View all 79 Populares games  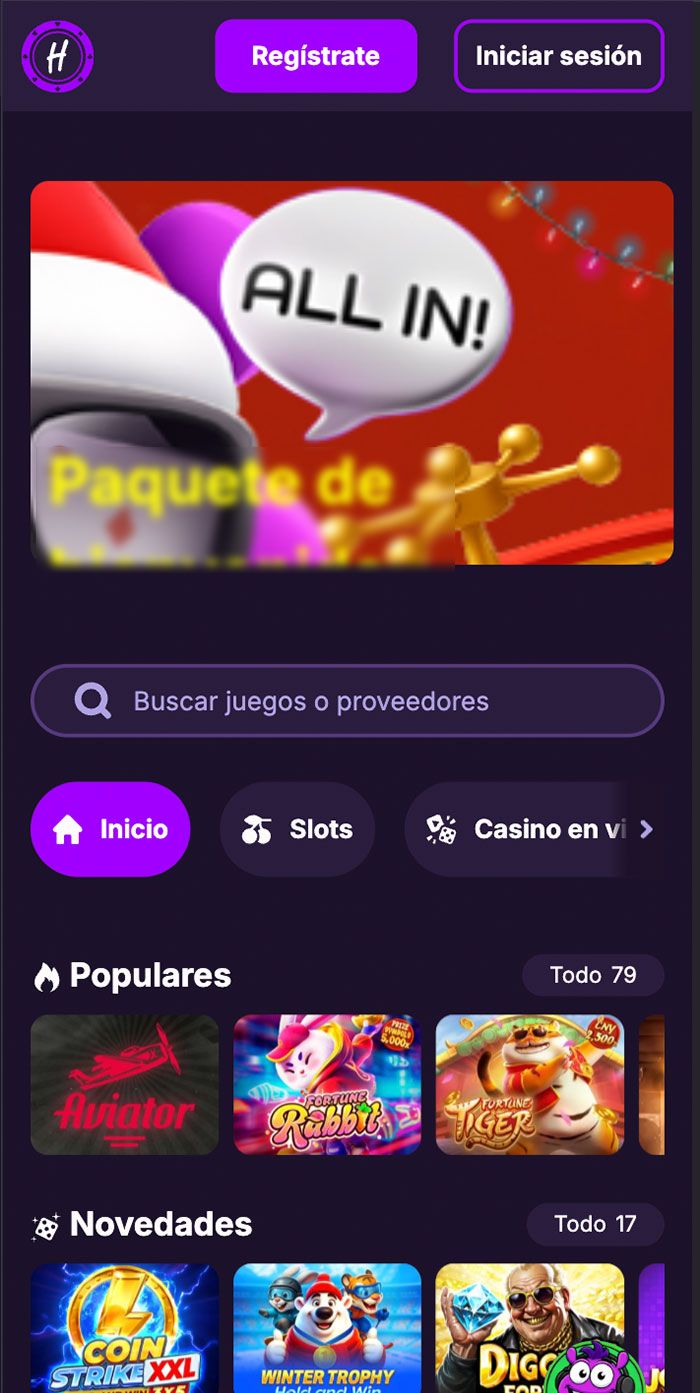[593, 975]
